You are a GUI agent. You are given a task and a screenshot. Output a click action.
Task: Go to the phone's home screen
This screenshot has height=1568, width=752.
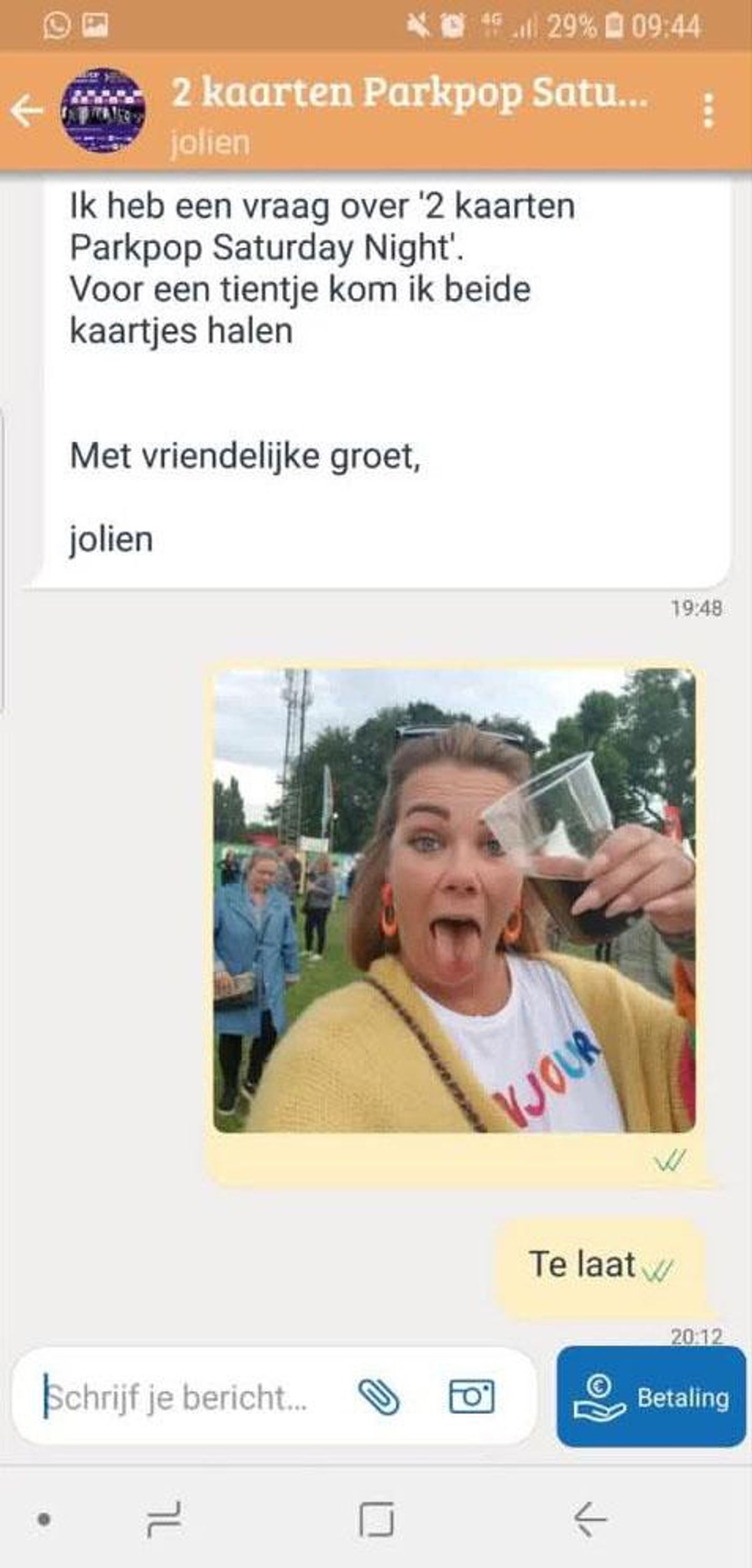(377, 1519)
